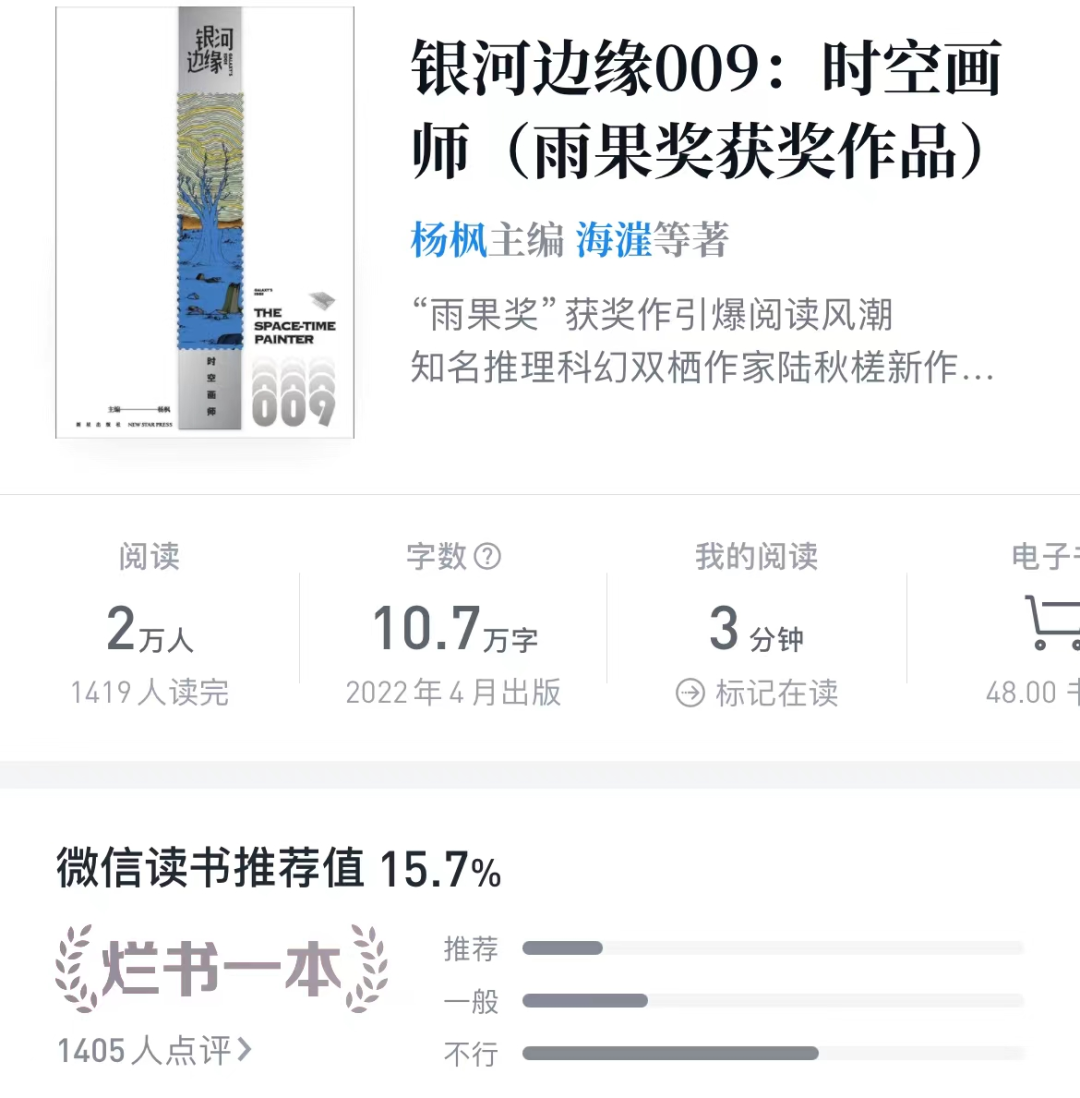The image size is (1080, 1098).
Task: Open the book cover image
Action: tap(205, 222)
